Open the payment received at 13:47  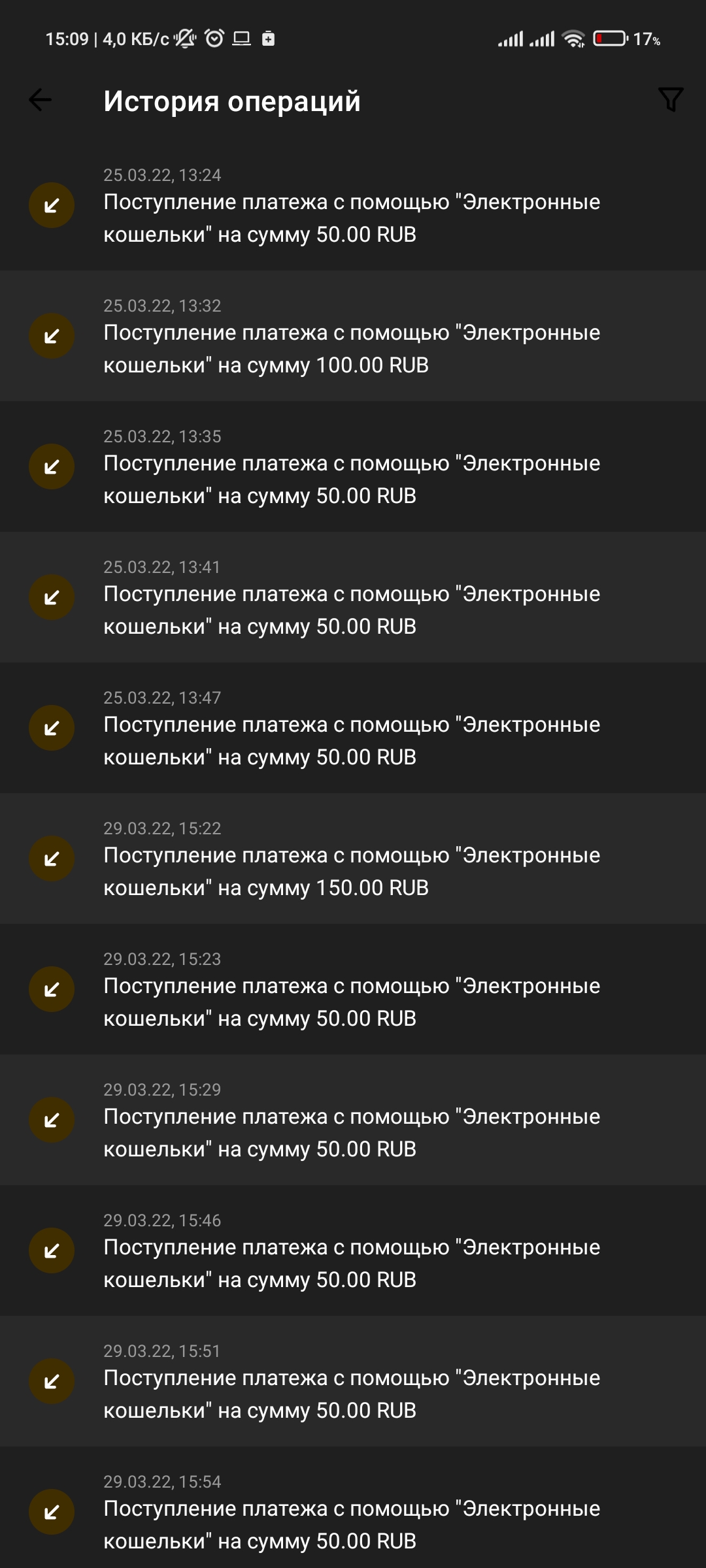click(x=353, y=728)
